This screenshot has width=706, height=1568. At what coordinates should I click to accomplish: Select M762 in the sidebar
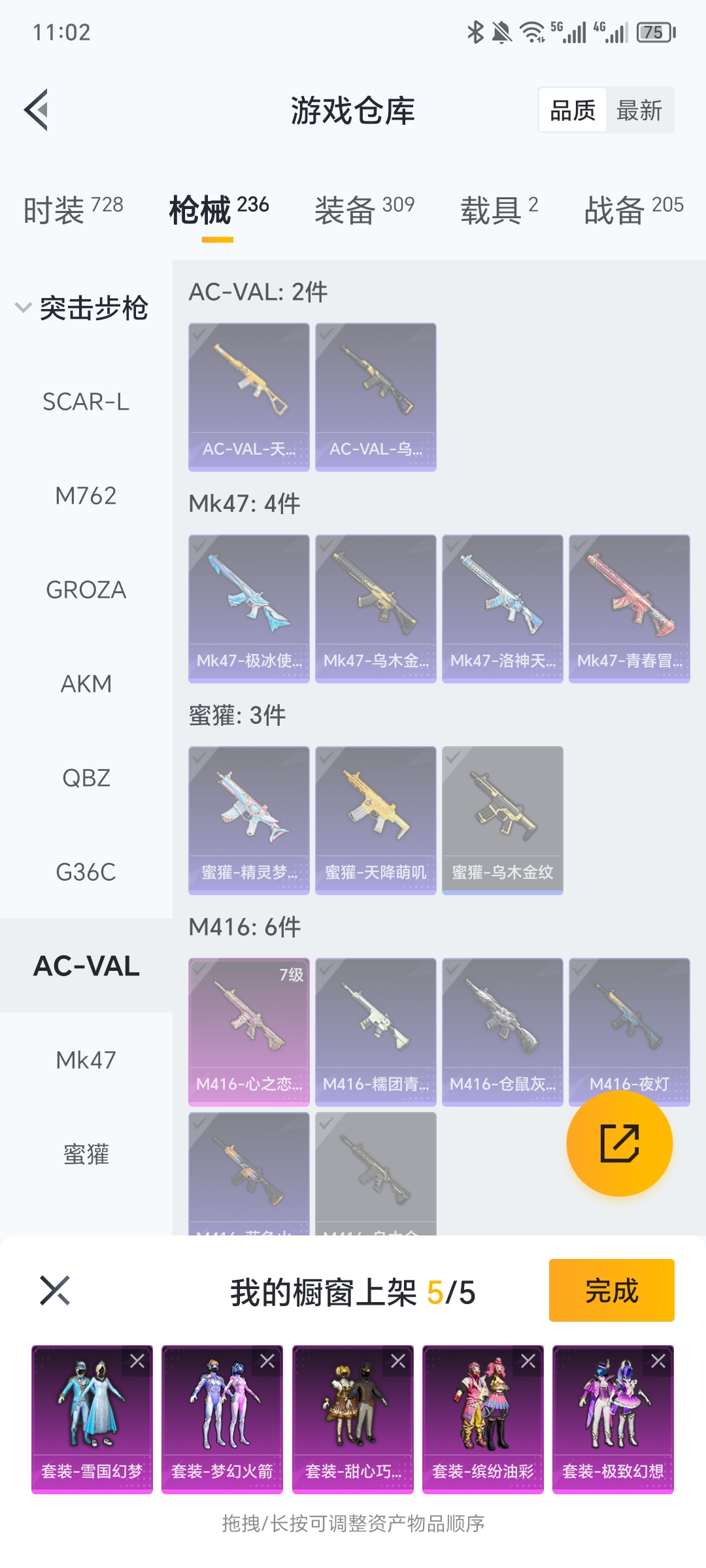(x=86, y=496)
